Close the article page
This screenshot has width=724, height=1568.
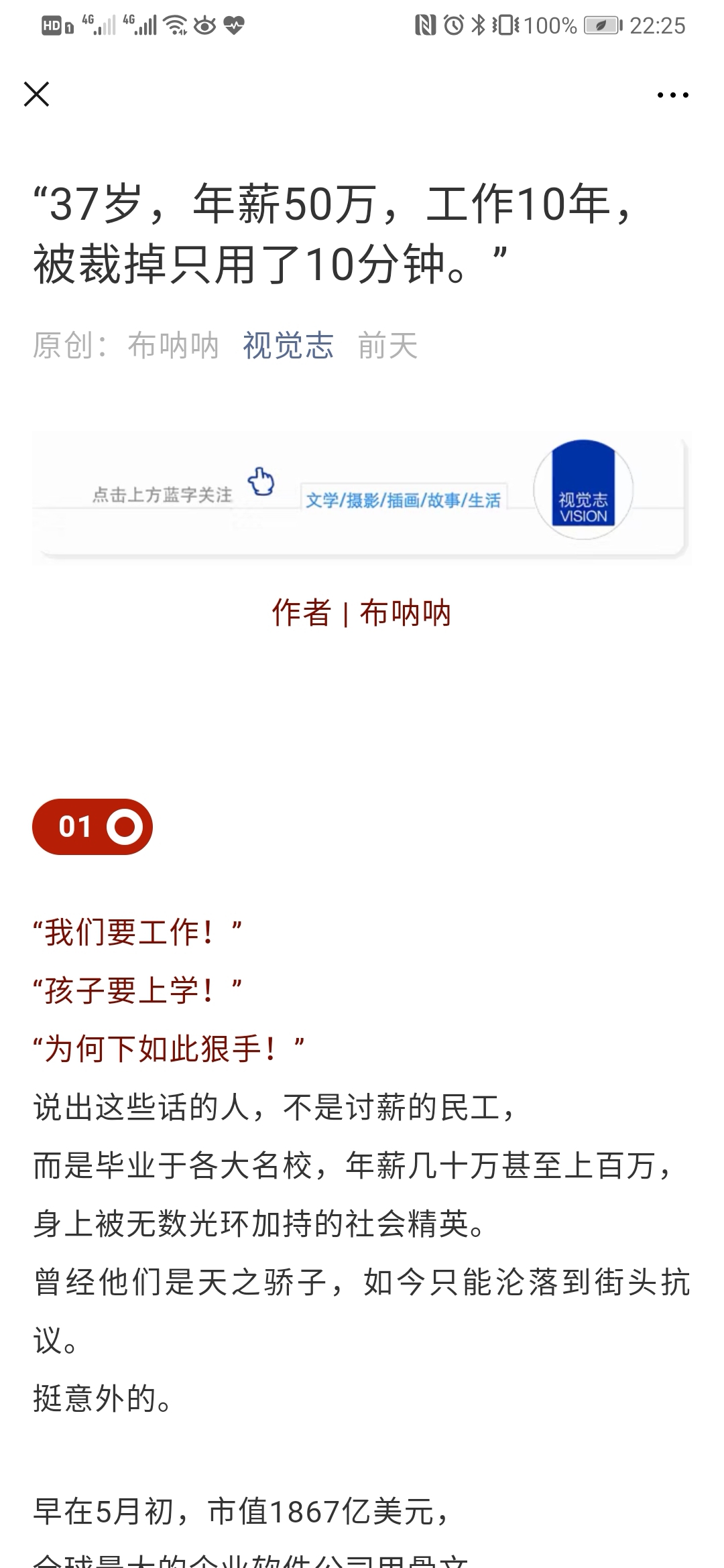tap(37, 94)
